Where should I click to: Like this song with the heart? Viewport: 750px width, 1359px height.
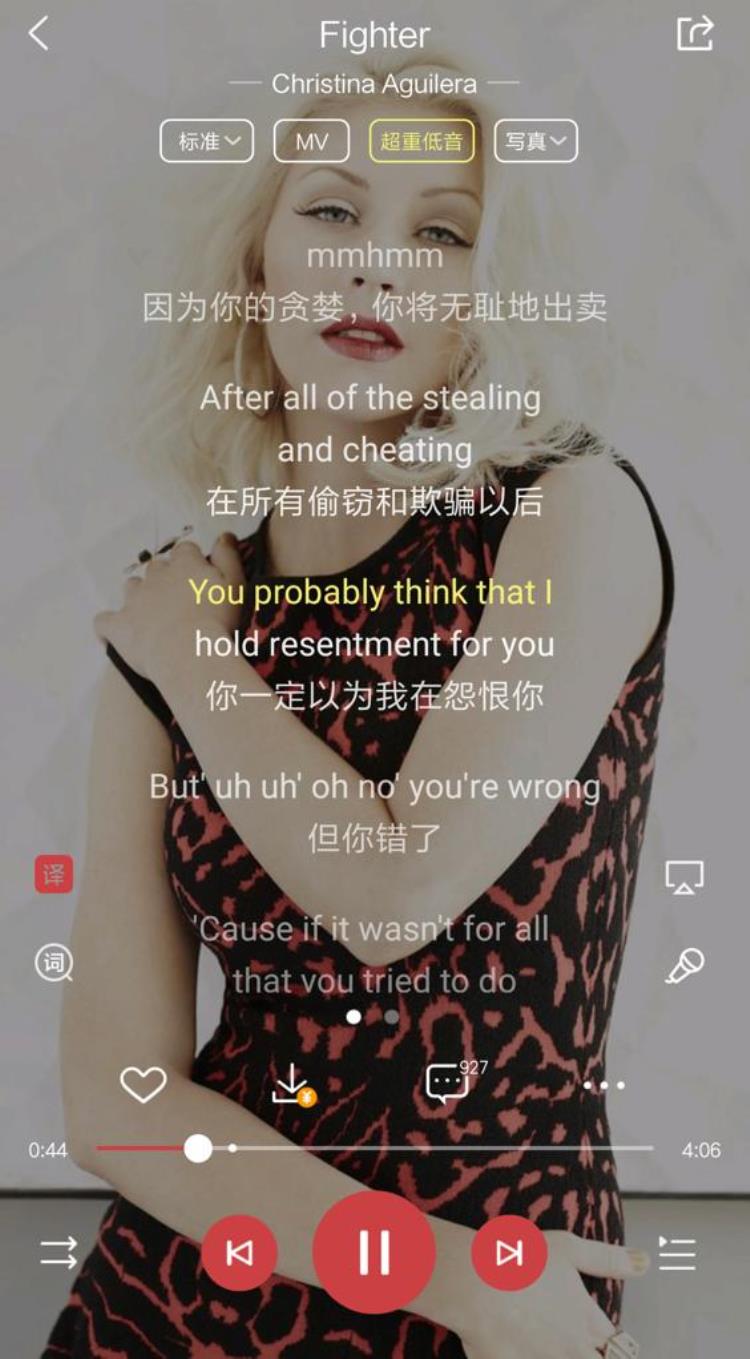pos(143,1084)
